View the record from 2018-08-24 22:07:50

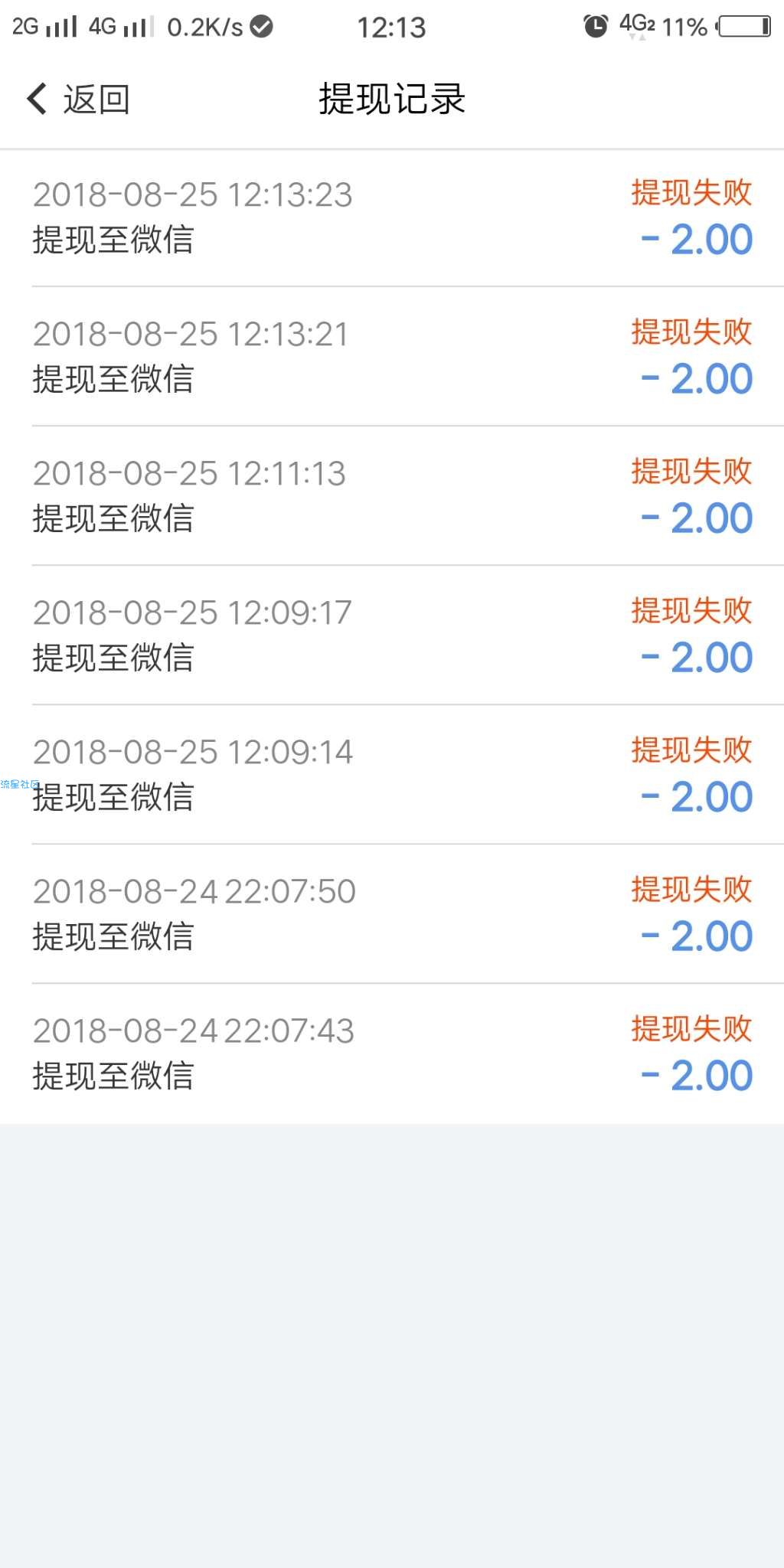pos(392,914)
